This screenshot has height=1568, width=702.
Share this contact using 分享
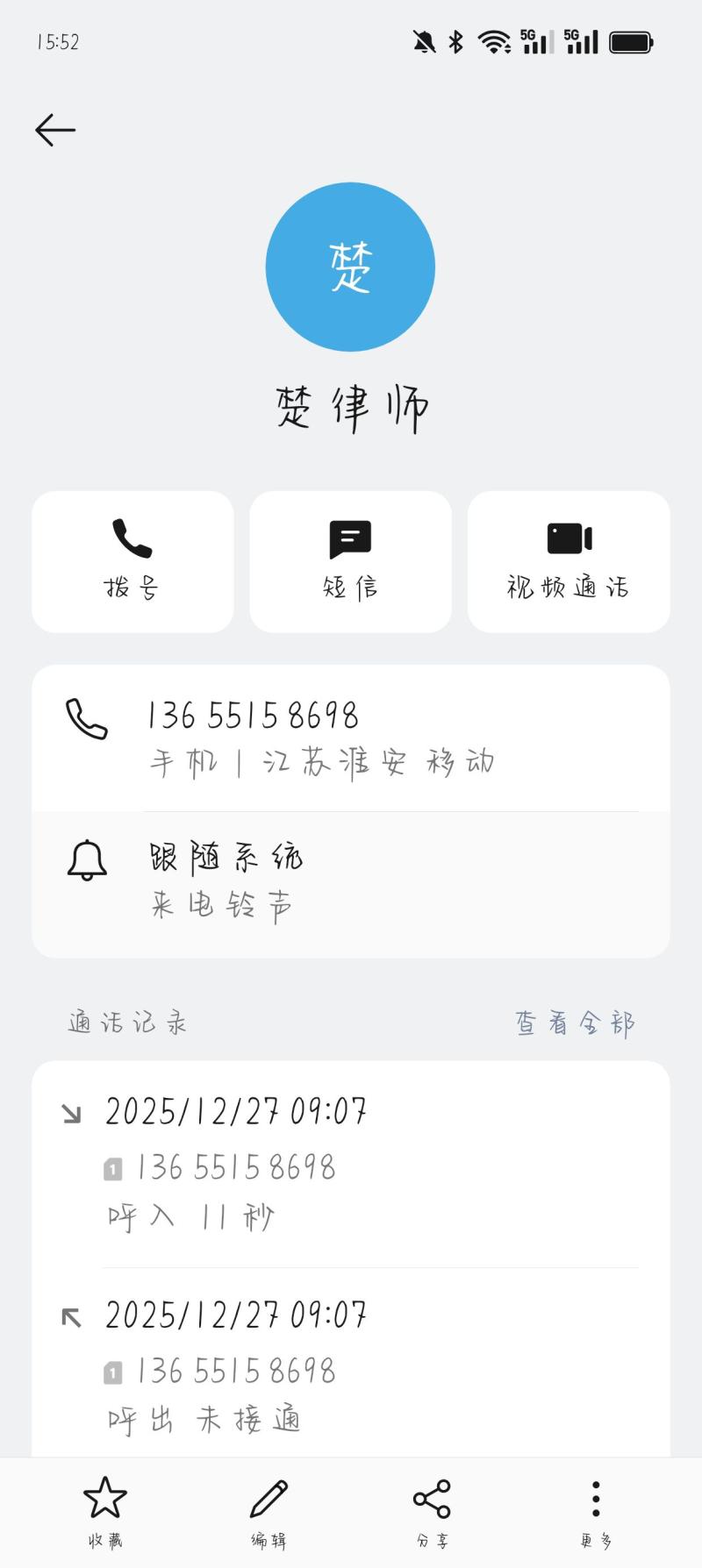[432, 1510]
